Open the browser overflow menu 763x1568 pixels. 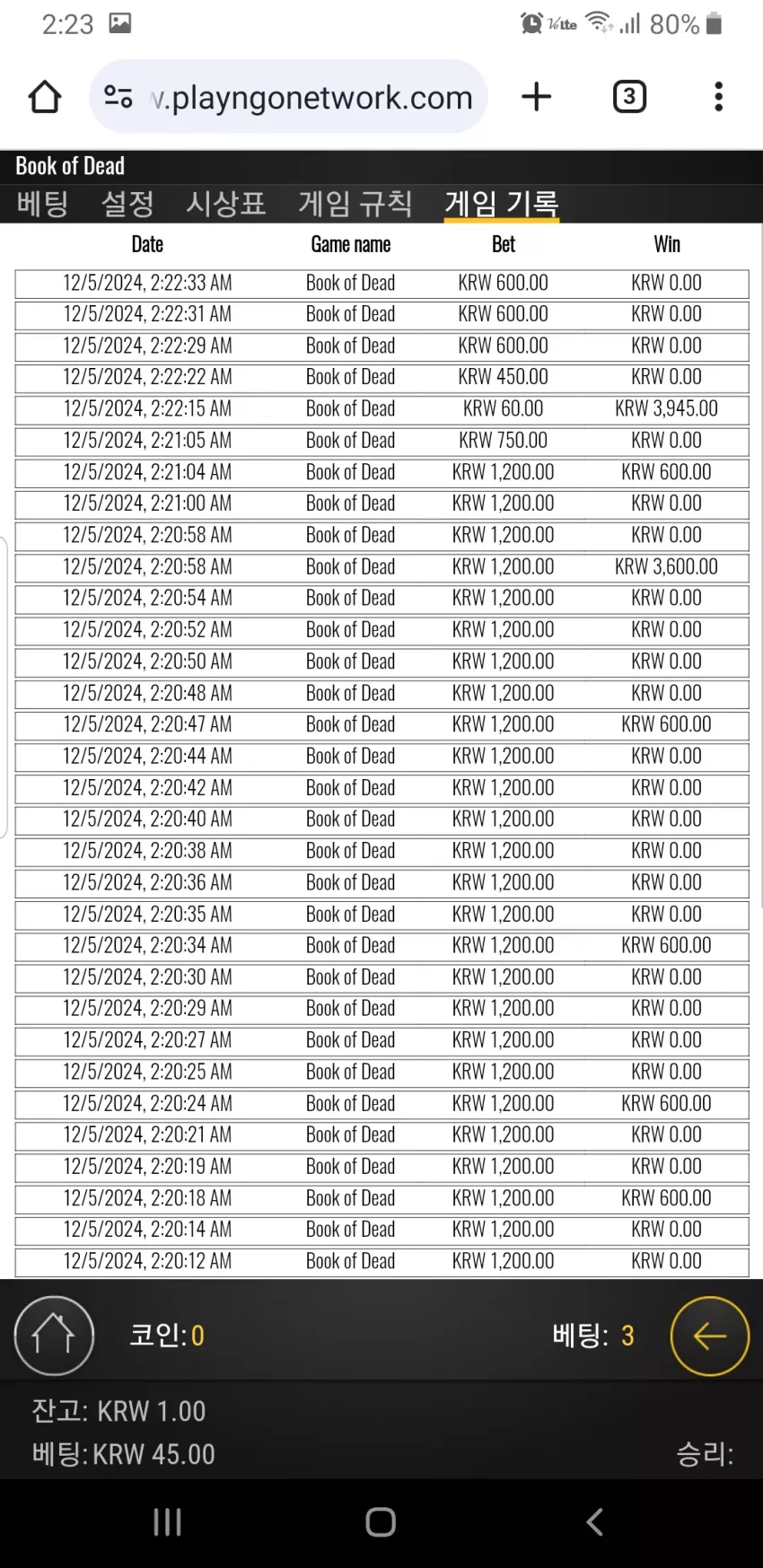[718, 97]
